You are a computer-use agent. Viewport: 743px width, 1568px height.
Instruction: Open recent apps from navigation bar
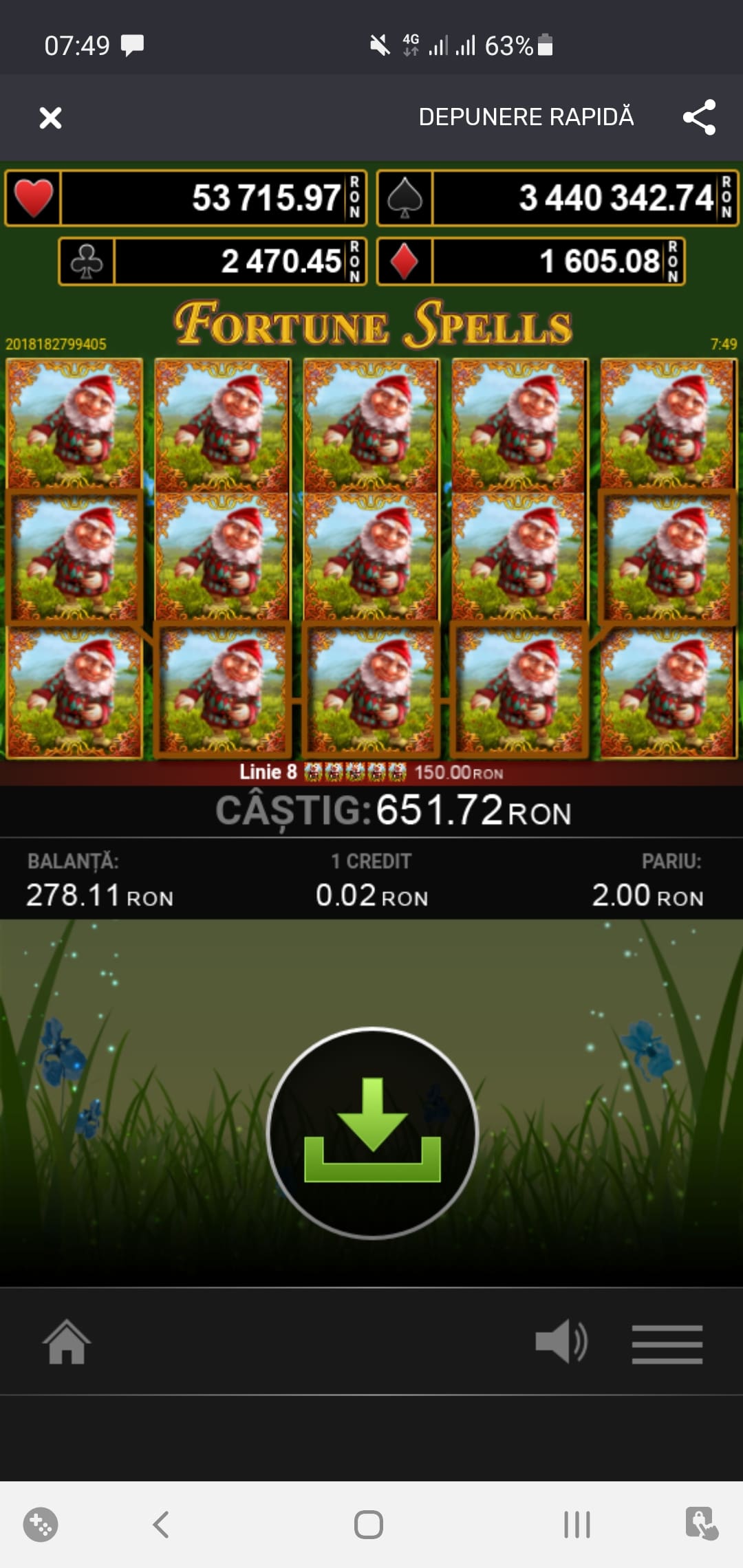point(577,1525)
